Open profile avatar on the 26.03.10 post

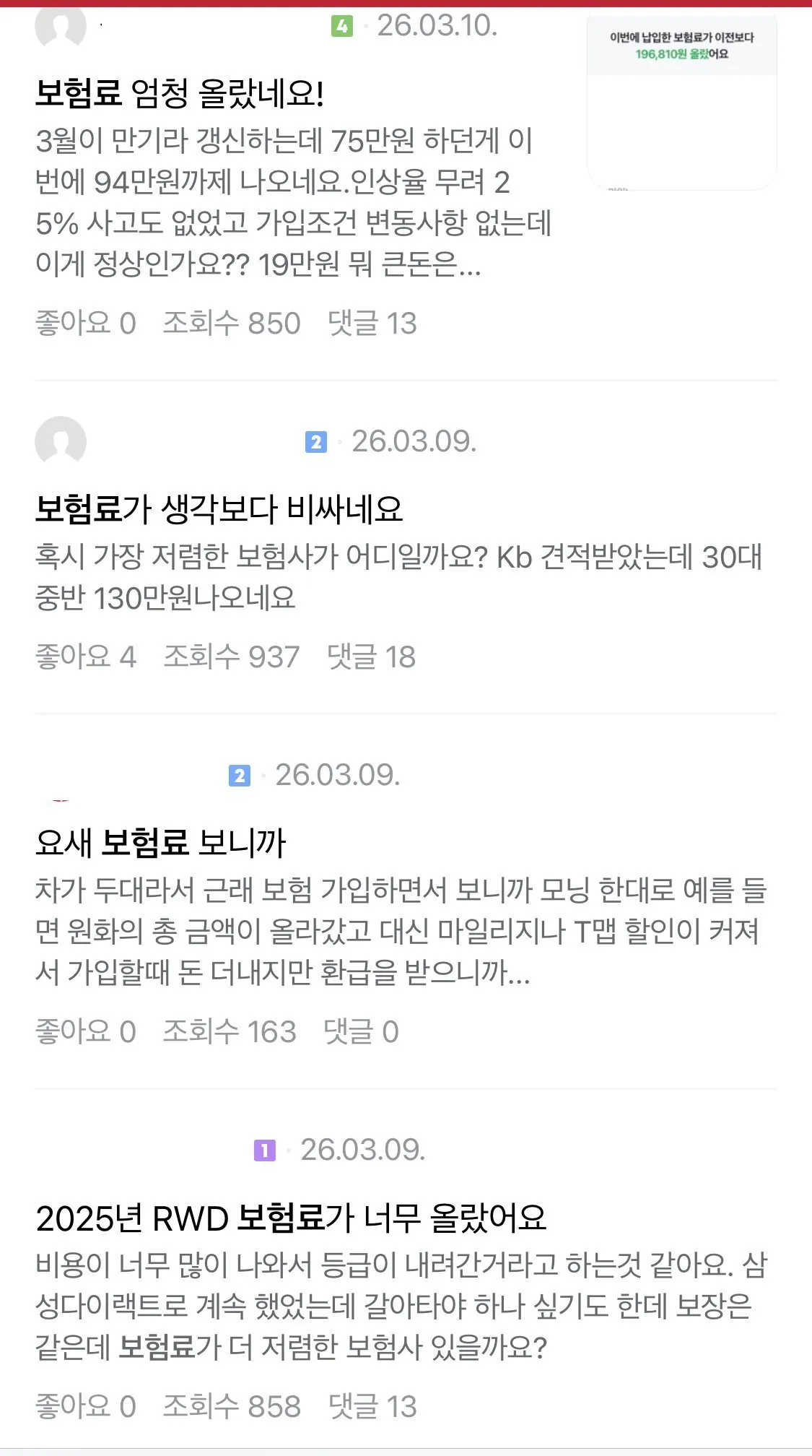(x=61, y=26)
